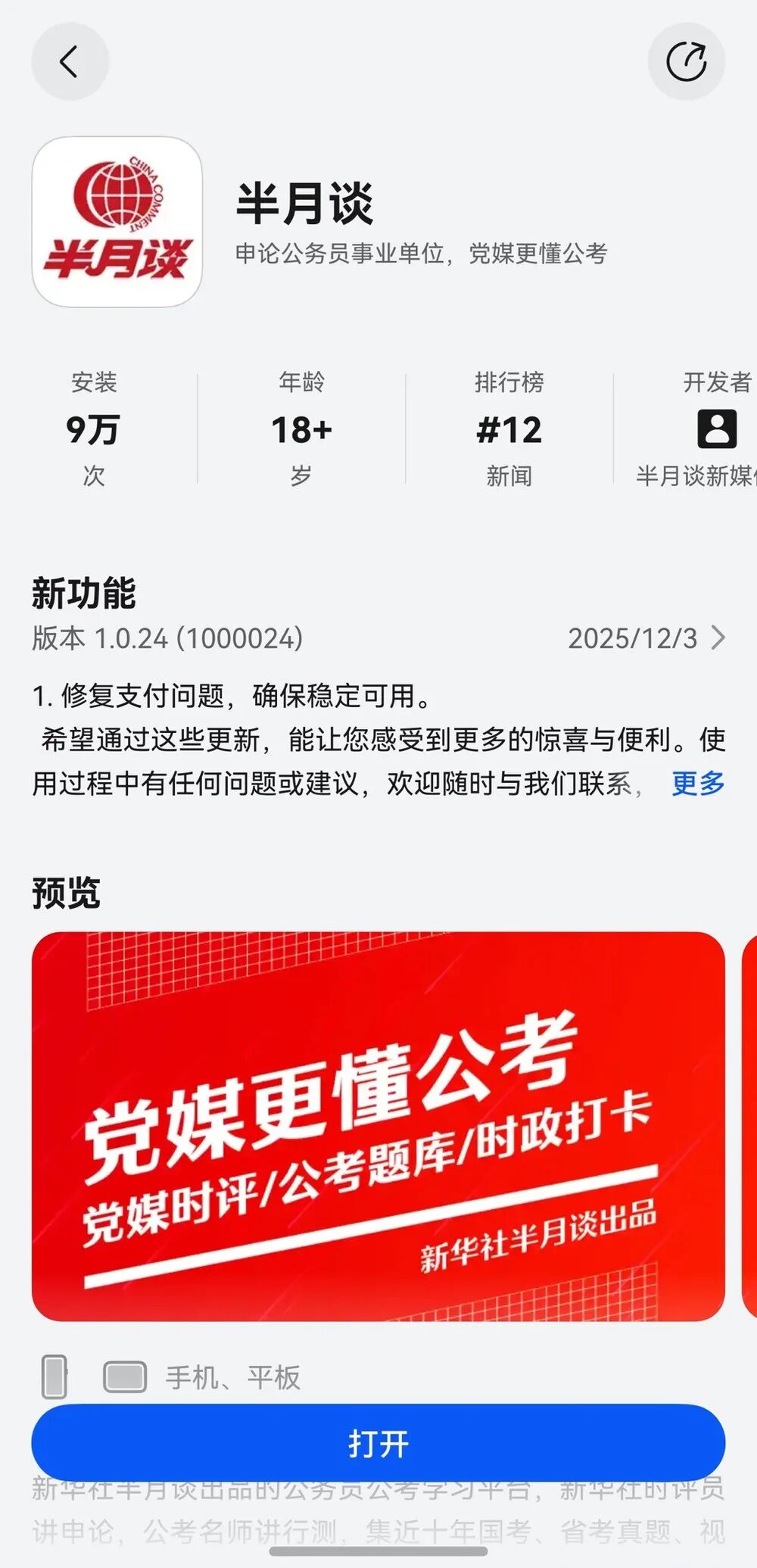This screenshot has height=1568, width=757.
Task: View the 党媒更懂公考 preview screenshot
Action: coord(378,1126)
